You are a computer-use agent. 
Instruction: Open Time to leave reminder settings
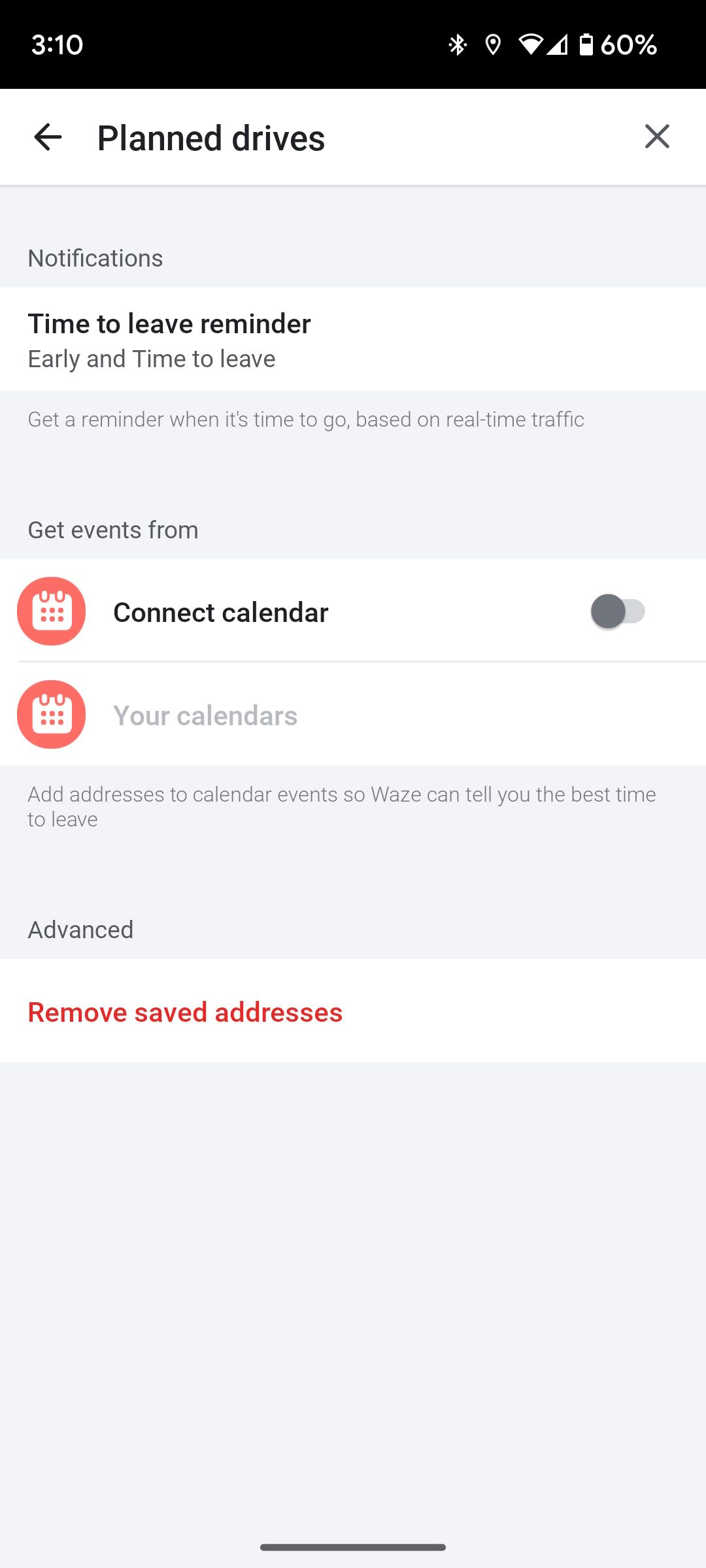[x=353, y=340]
